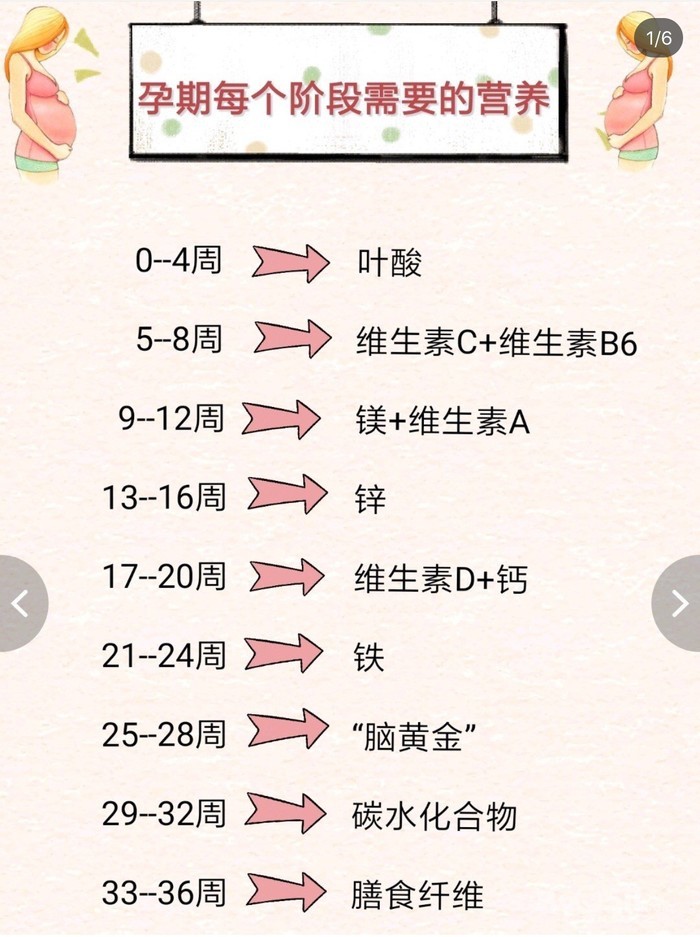Go back to the previous image

point(19,603)
